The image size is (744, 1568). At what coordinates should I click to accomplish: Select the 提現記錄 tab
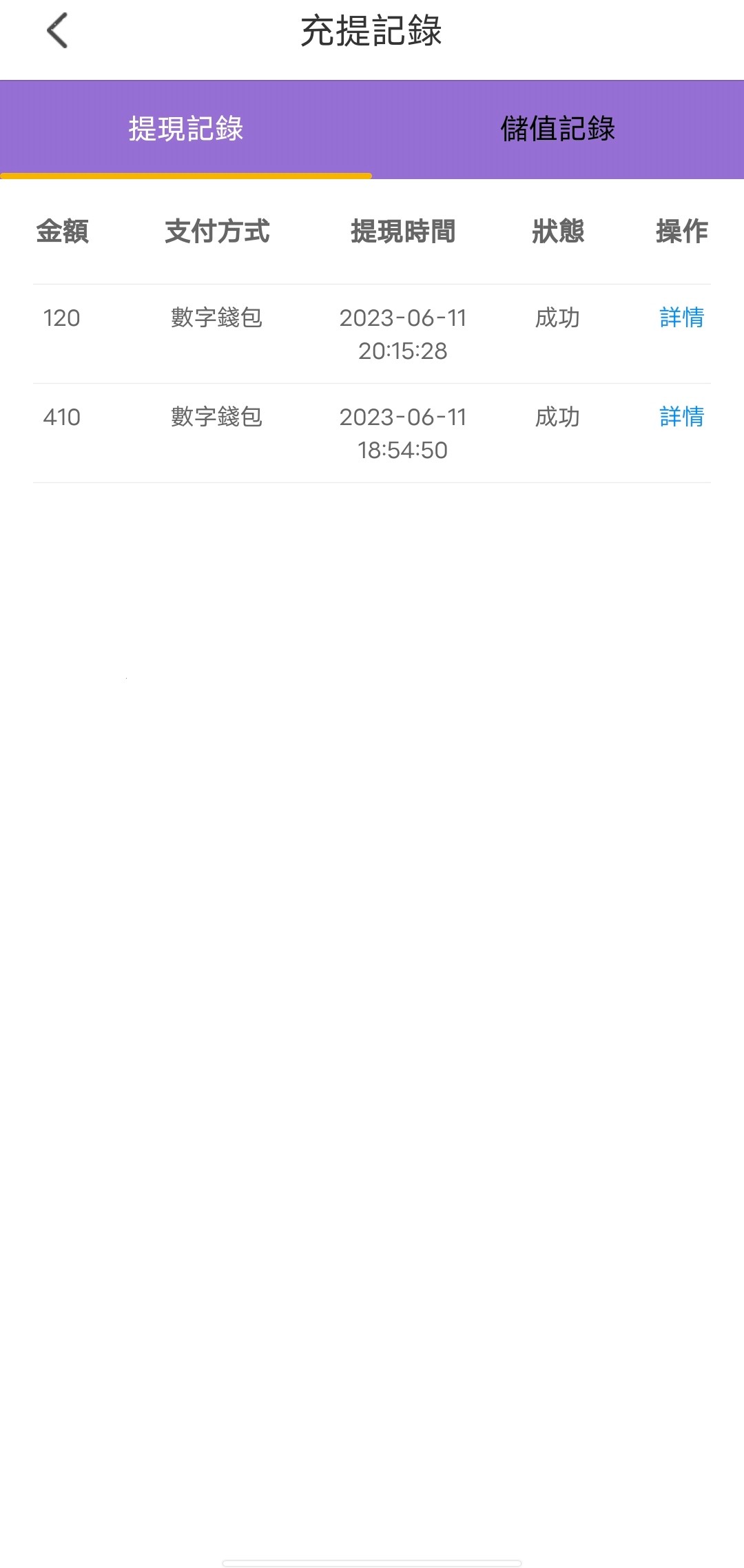pos(186,130)
